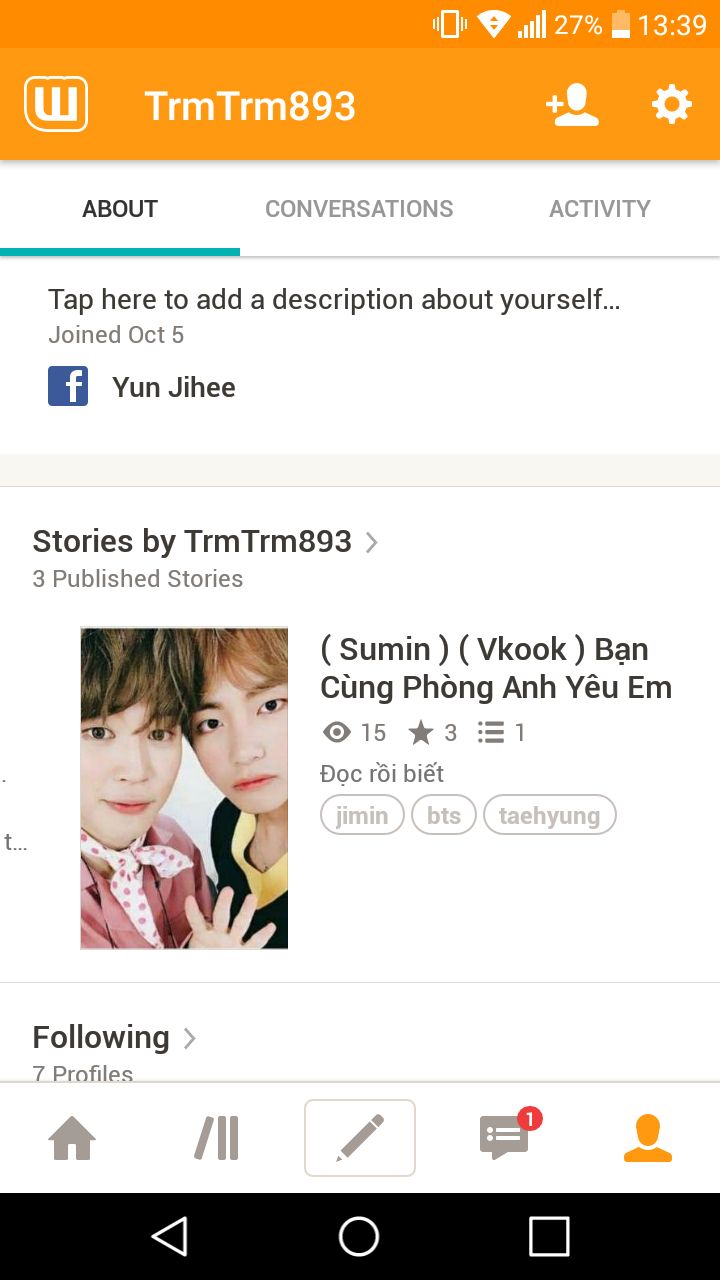Go back using system back button

(x=170, y=1236)
